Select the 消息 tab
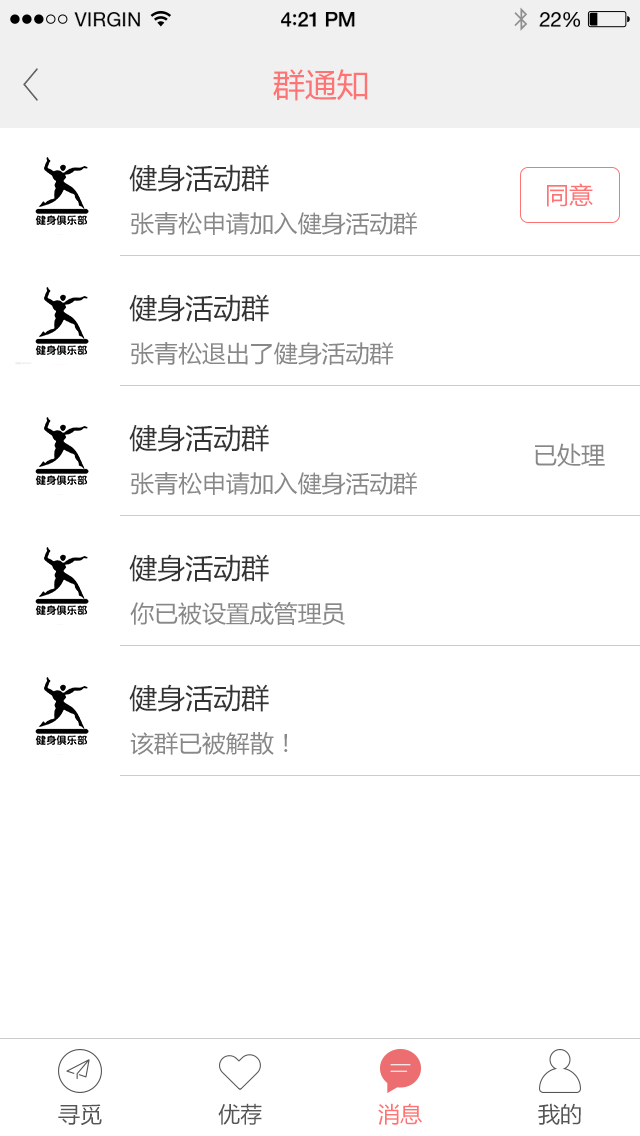 pyautogui.click(x=400, y=1087)
